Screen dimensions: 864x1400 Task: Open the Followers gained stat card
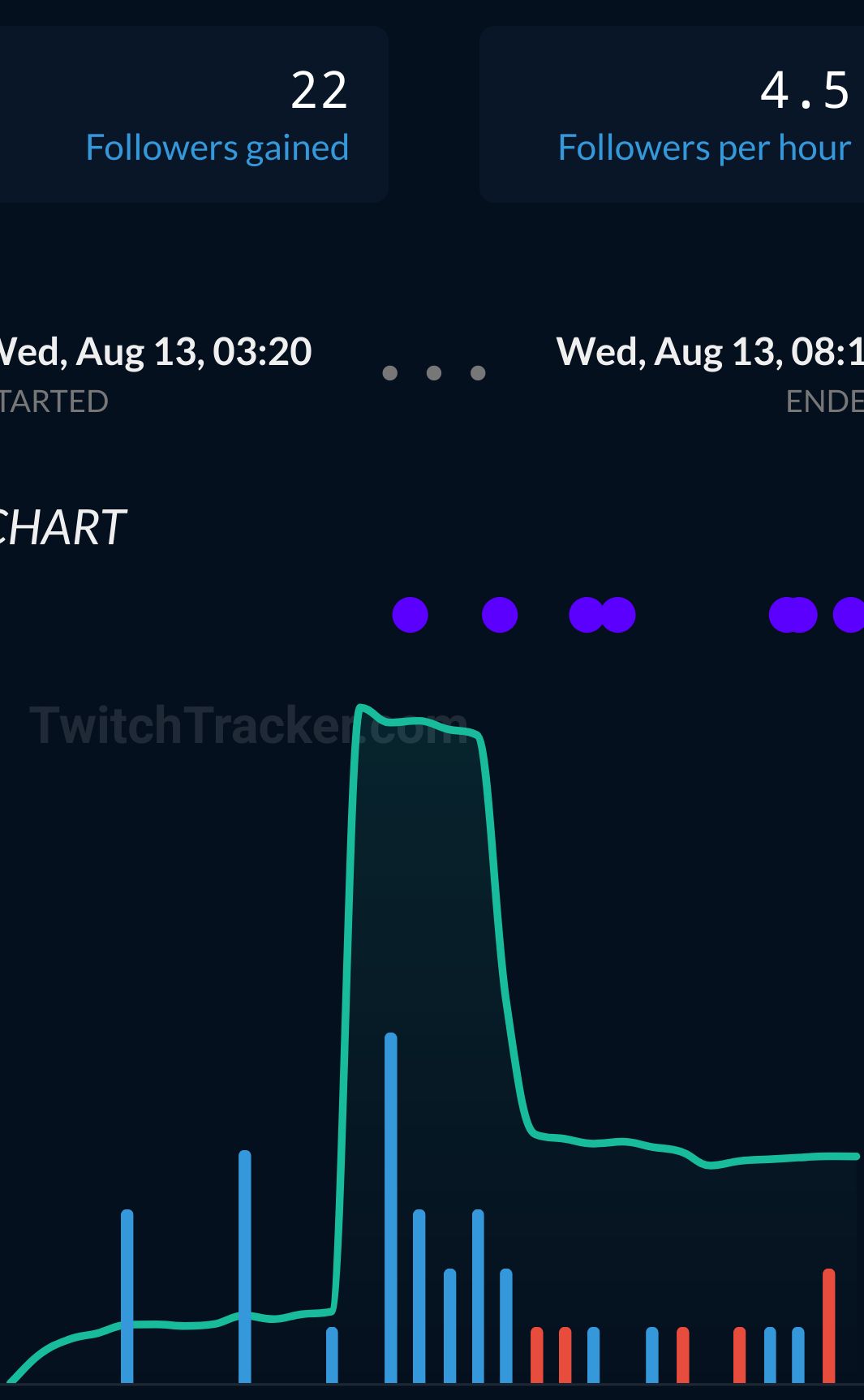pyautogui.click(x=193, y=114)
